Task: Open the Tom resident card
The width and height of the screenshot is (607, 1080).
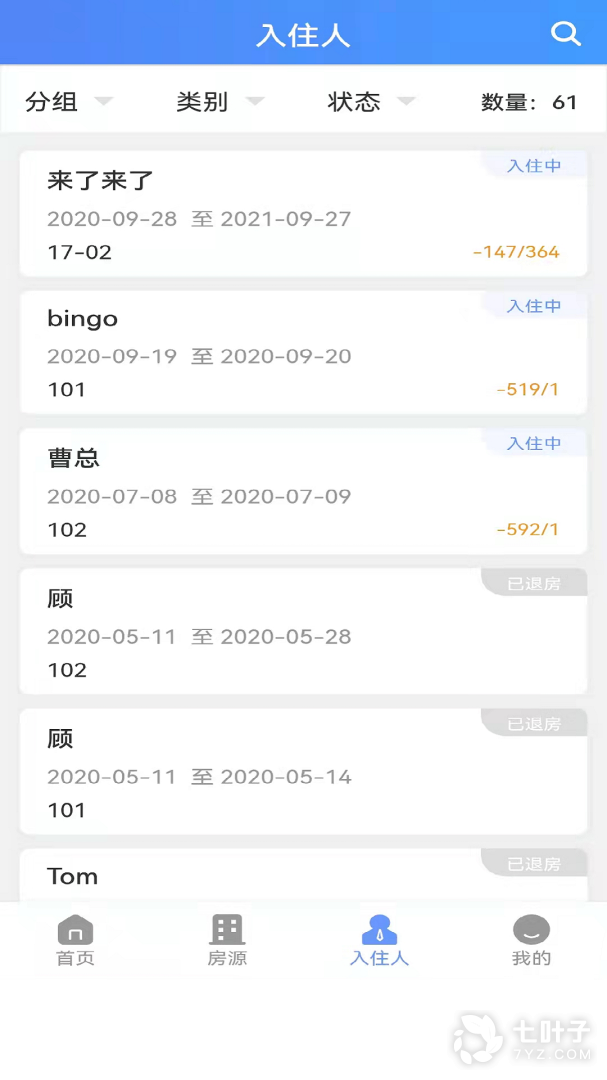Action: 303,876
